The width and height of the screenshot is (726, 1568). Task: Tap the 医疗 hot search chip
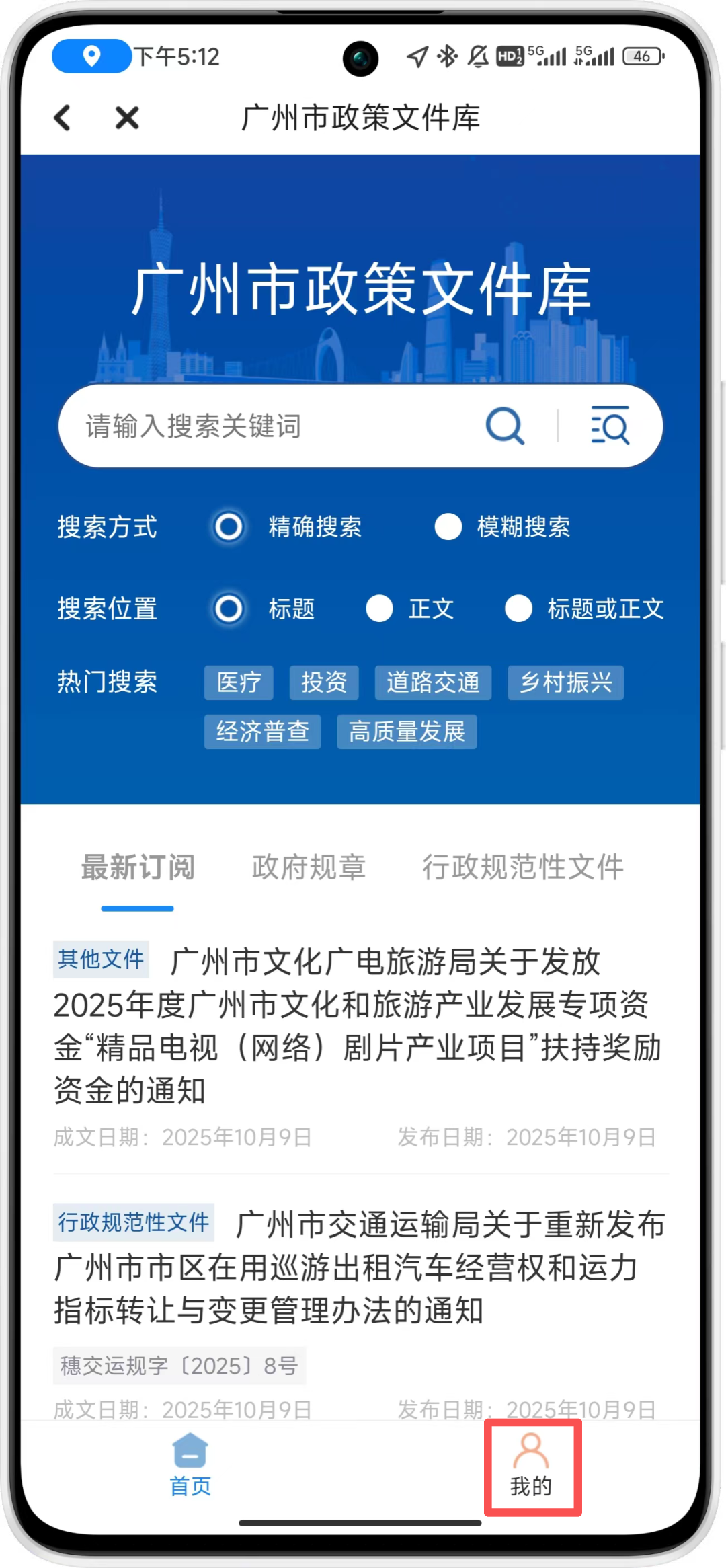(239, 682)
